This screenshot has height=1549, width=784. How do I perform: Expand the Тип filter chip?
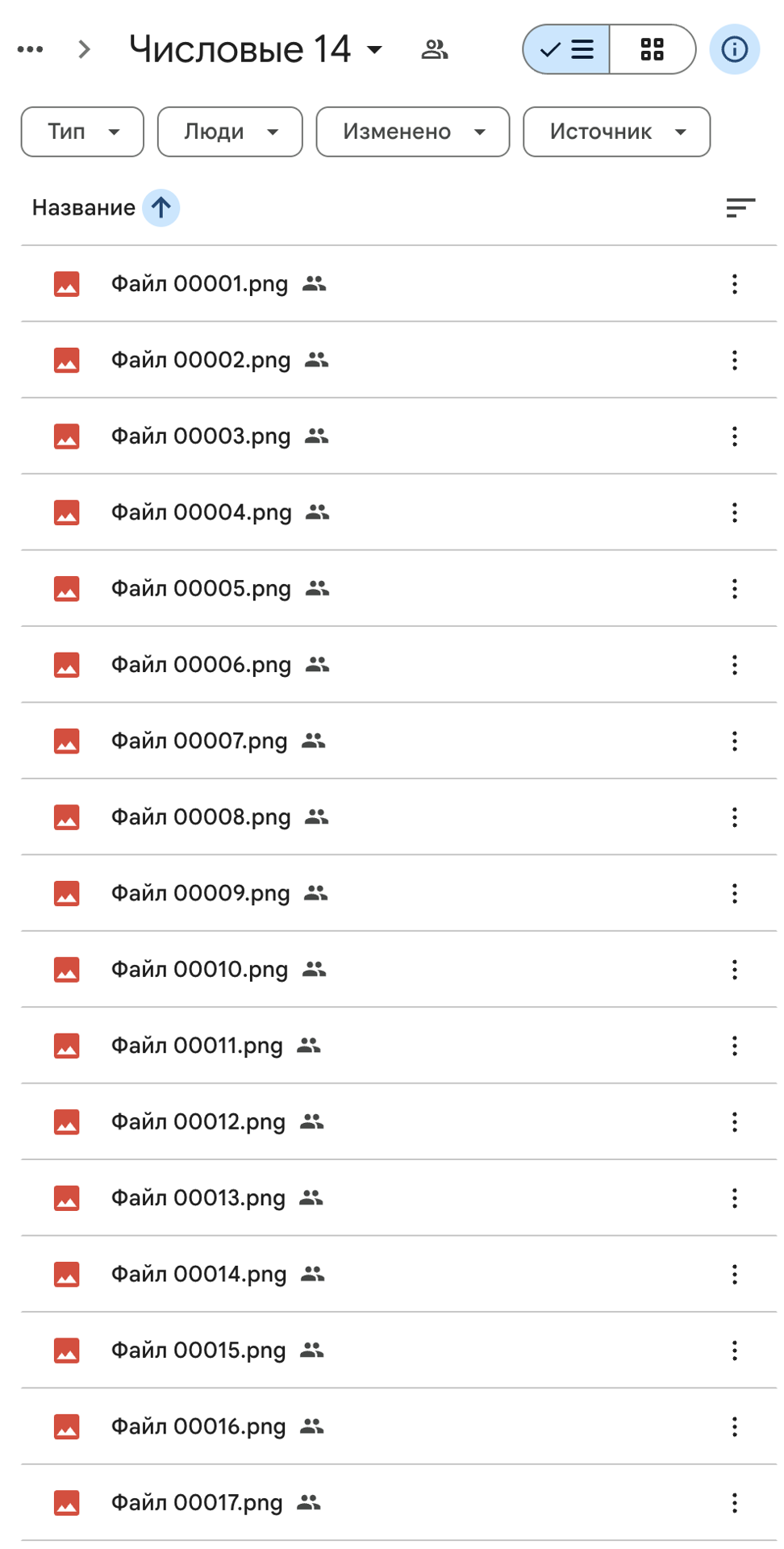pyautogui.click(x=82, y=132)
